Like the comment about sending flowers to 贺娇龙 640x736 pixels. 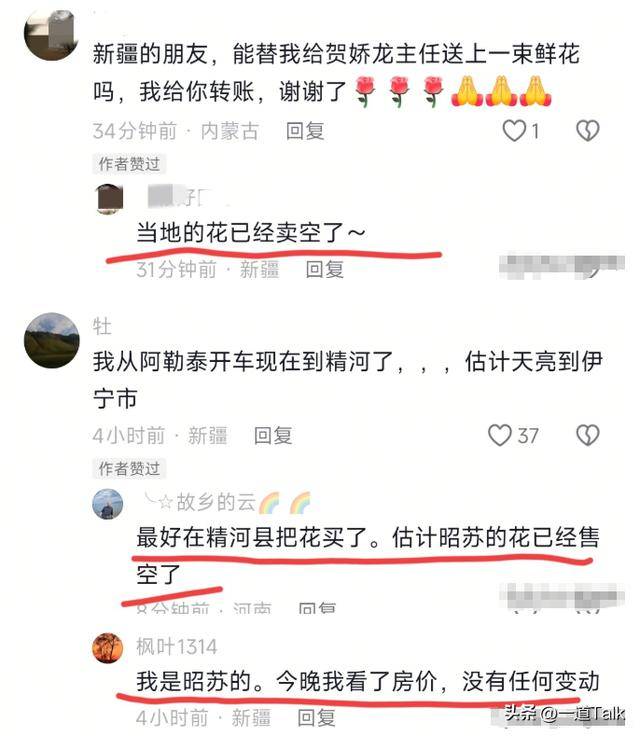[x=514, y=130]
